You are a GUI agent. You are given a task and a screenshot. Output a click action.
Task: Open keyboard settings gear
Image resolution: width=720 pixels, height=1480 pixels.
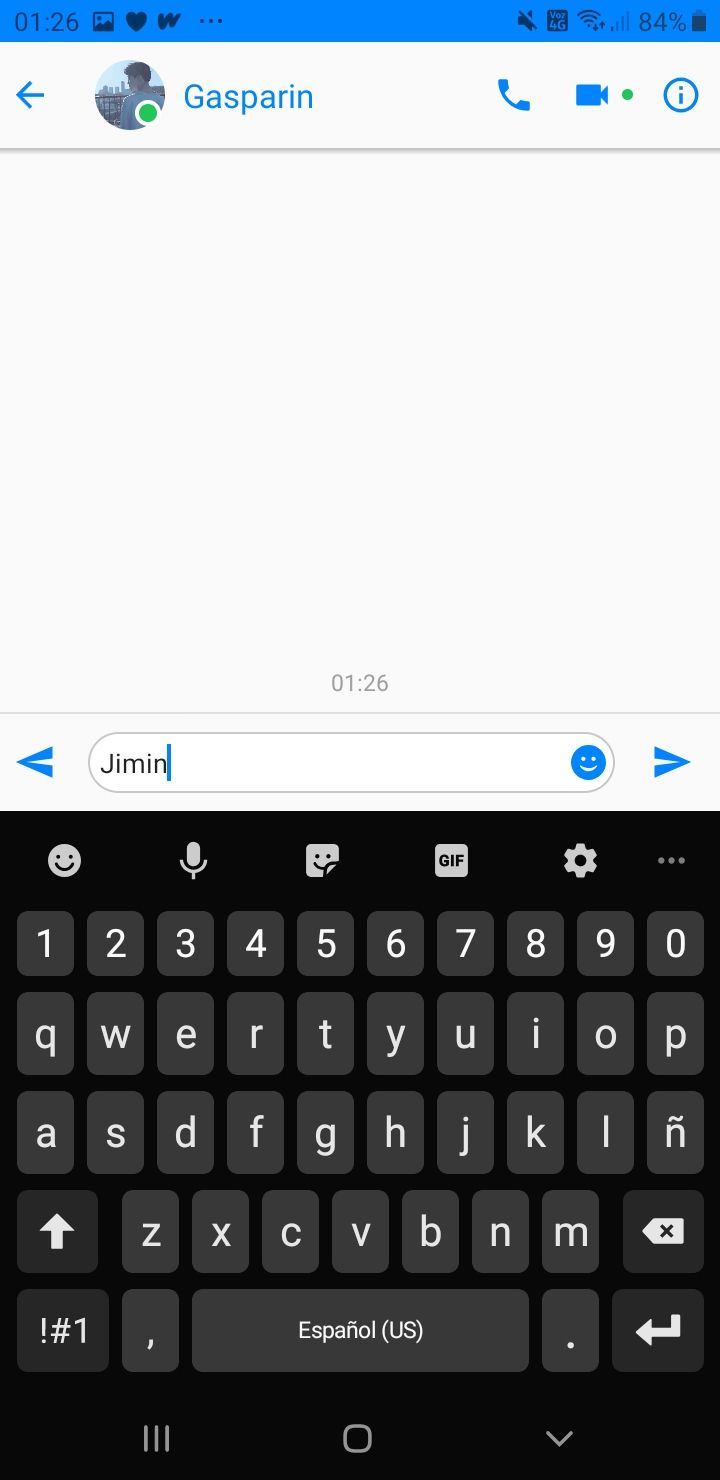click(580, 860)
